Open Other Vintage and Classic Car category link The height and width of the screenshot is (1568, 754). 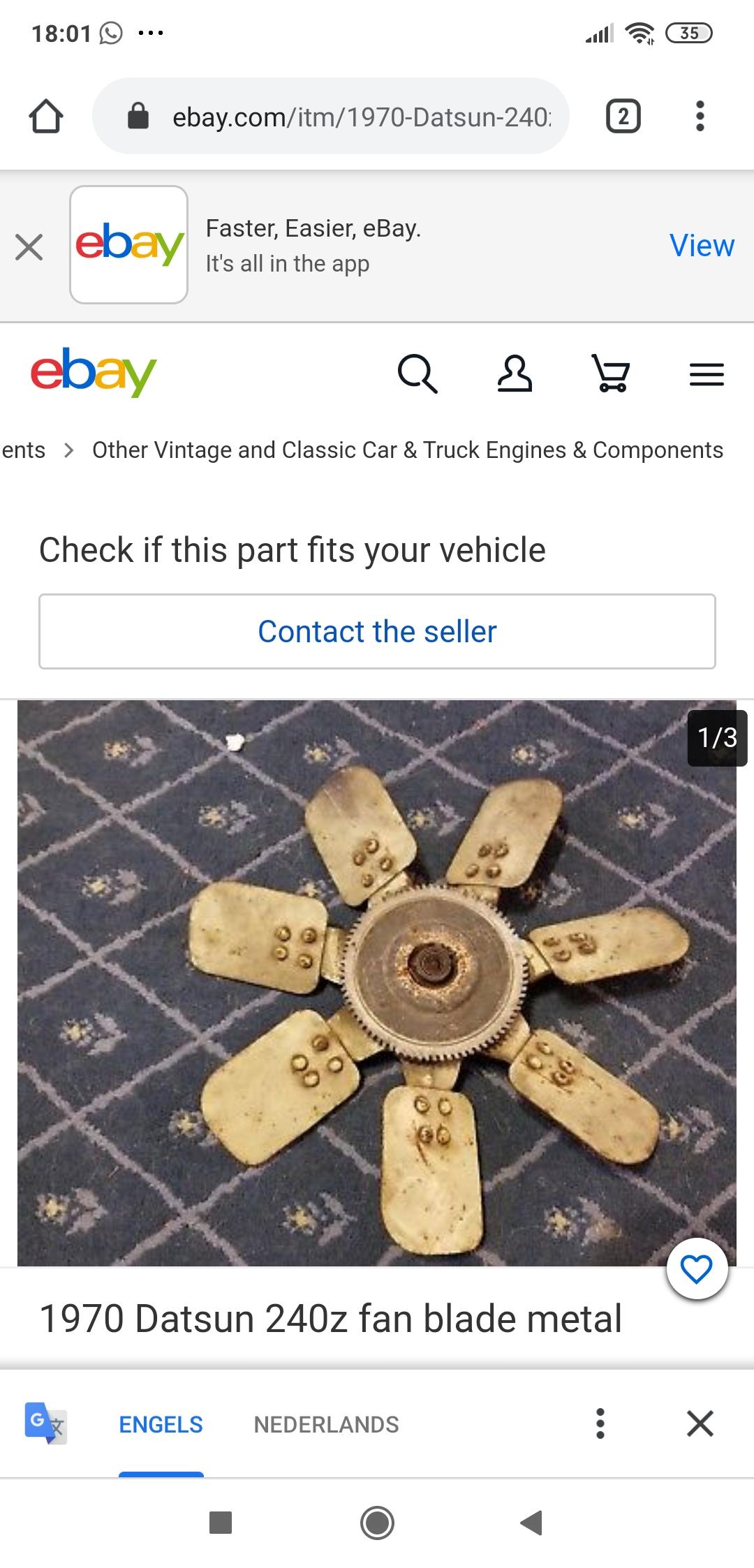coord(408,450)
